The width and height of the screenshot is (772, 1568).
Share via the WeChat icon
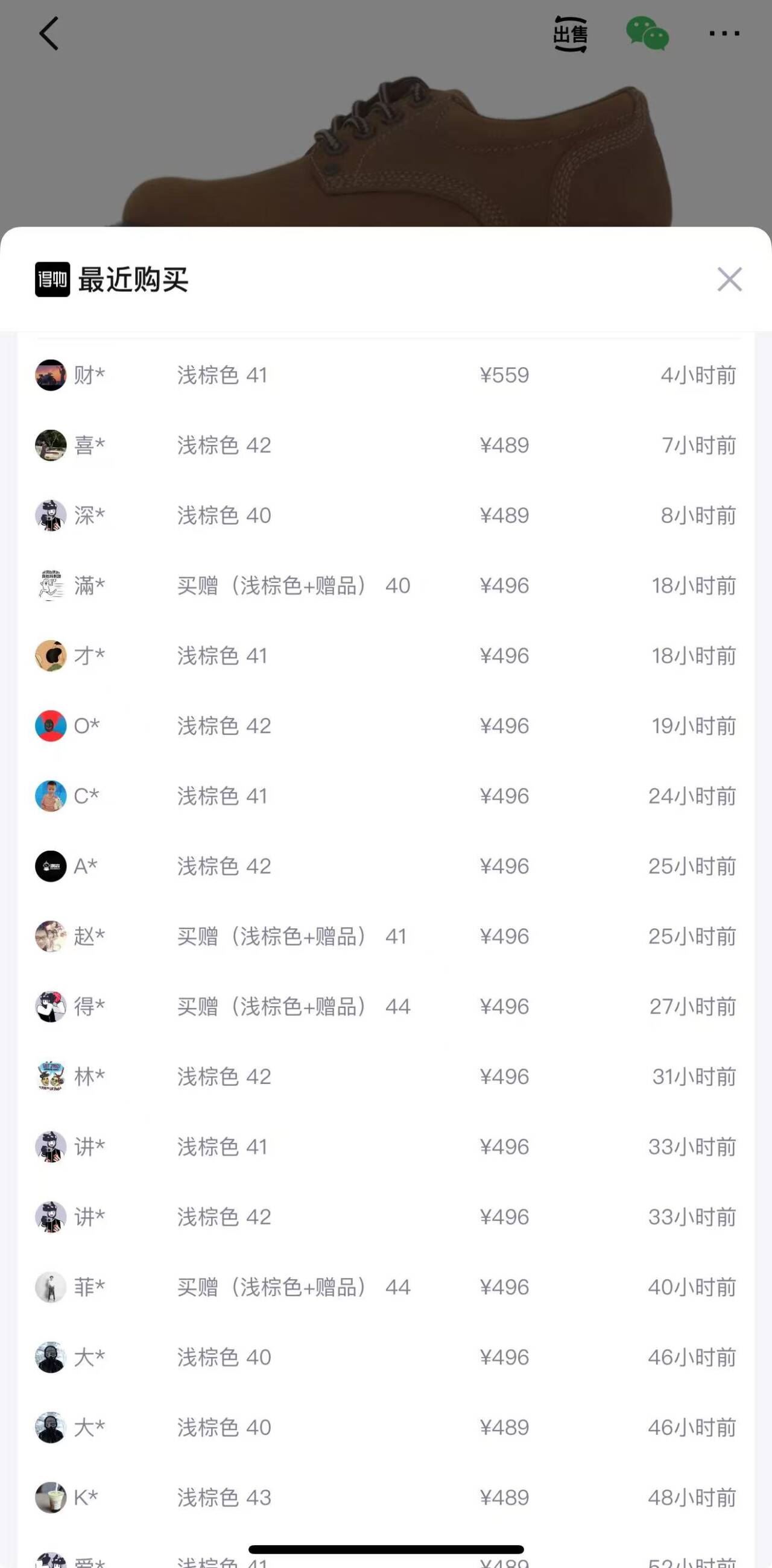pos(647,33)
